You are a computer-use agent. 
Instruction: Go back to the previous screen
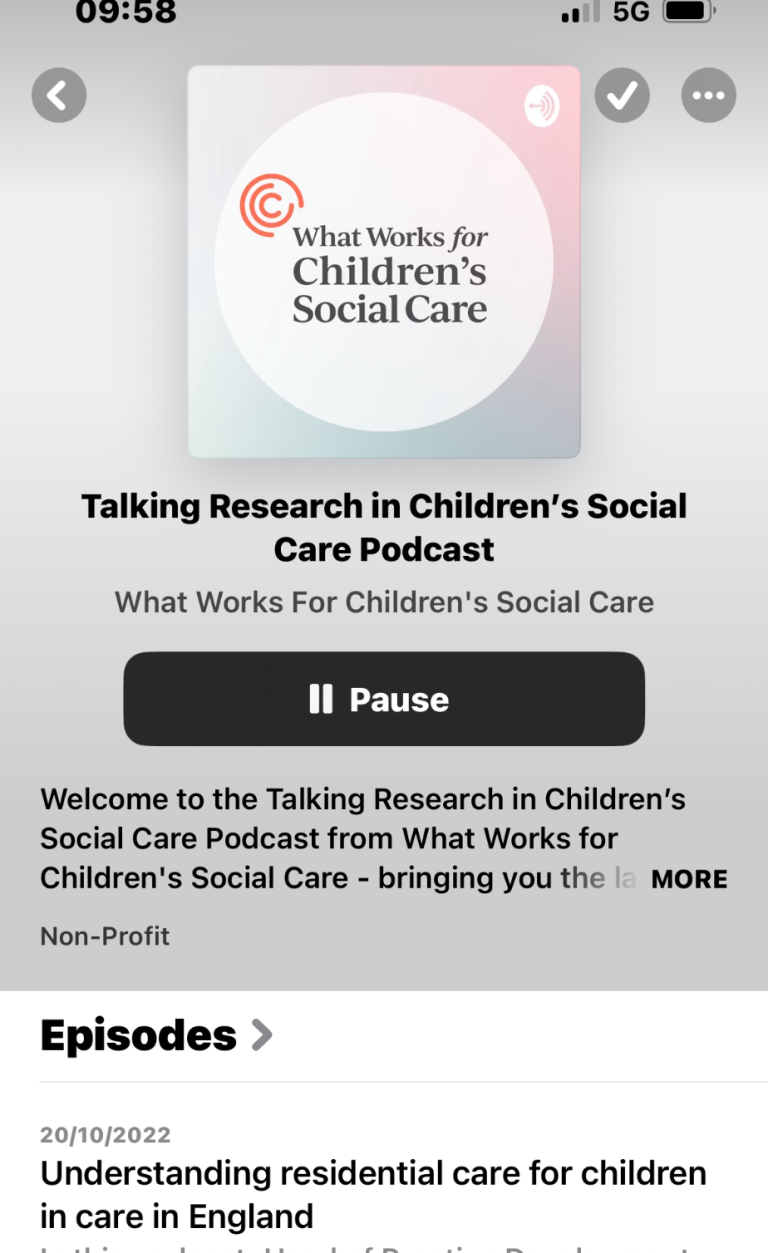click(59, 96)
